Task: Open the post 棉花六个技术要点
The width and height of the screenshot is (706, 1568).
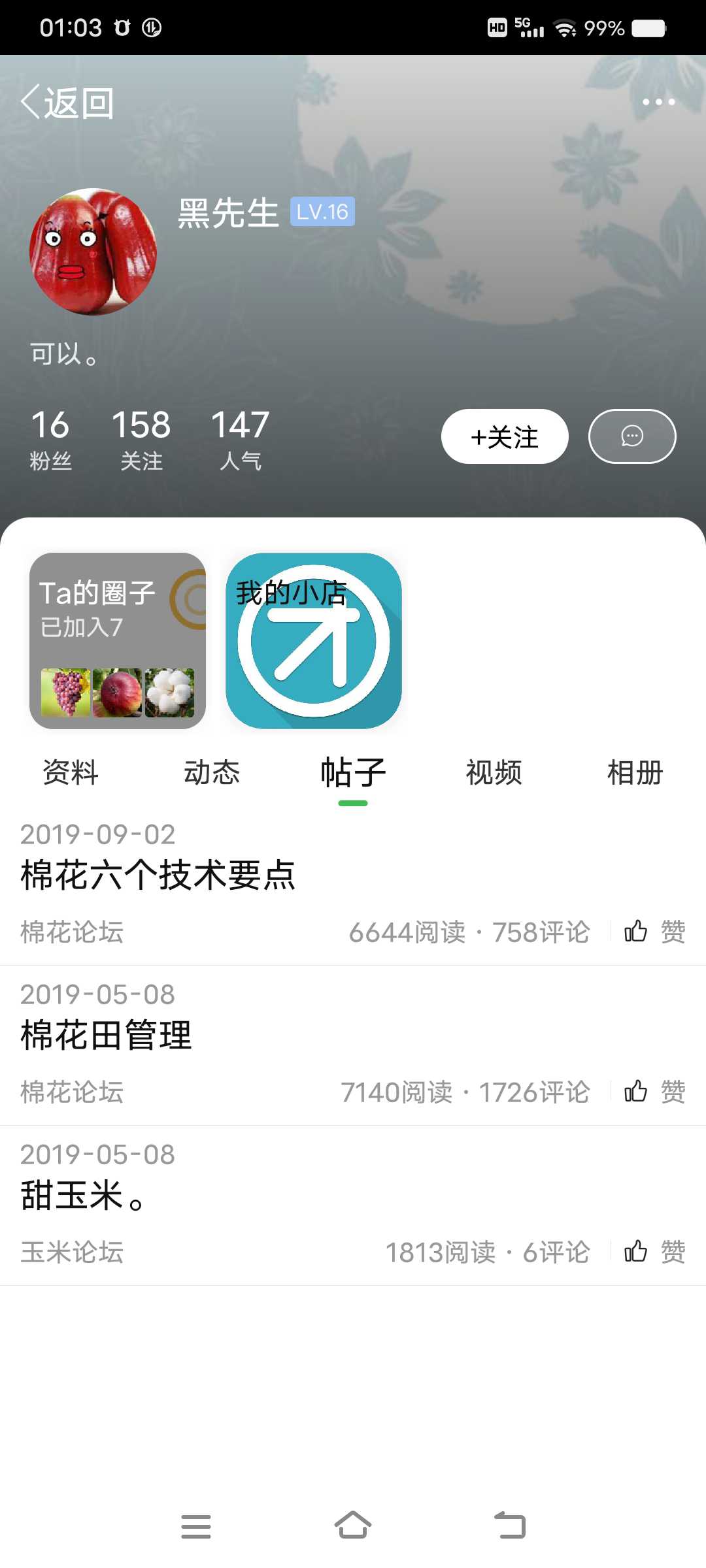Action: click(158, 875)
